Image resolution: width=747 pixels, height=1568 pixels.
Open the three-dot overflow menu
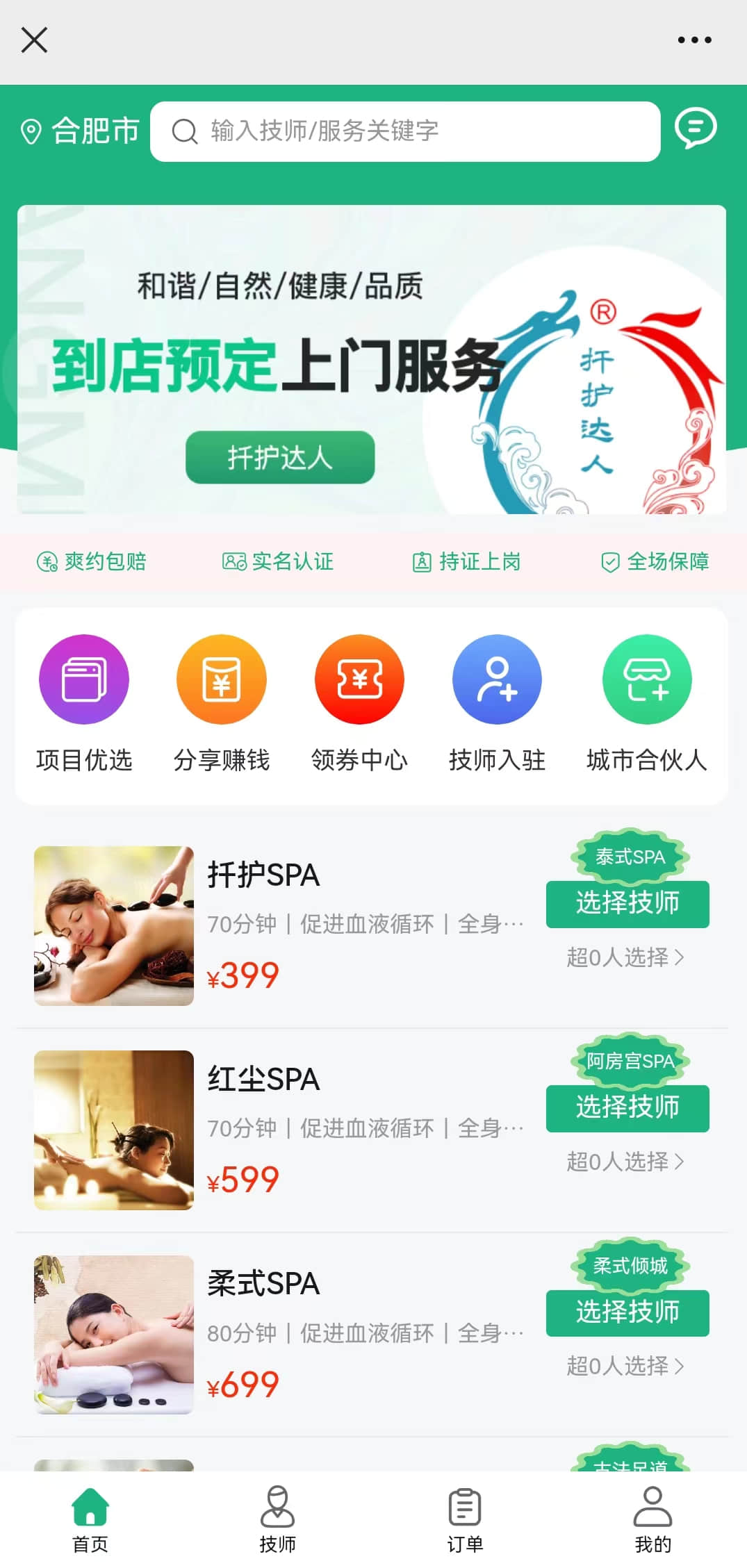click(694, 40)
